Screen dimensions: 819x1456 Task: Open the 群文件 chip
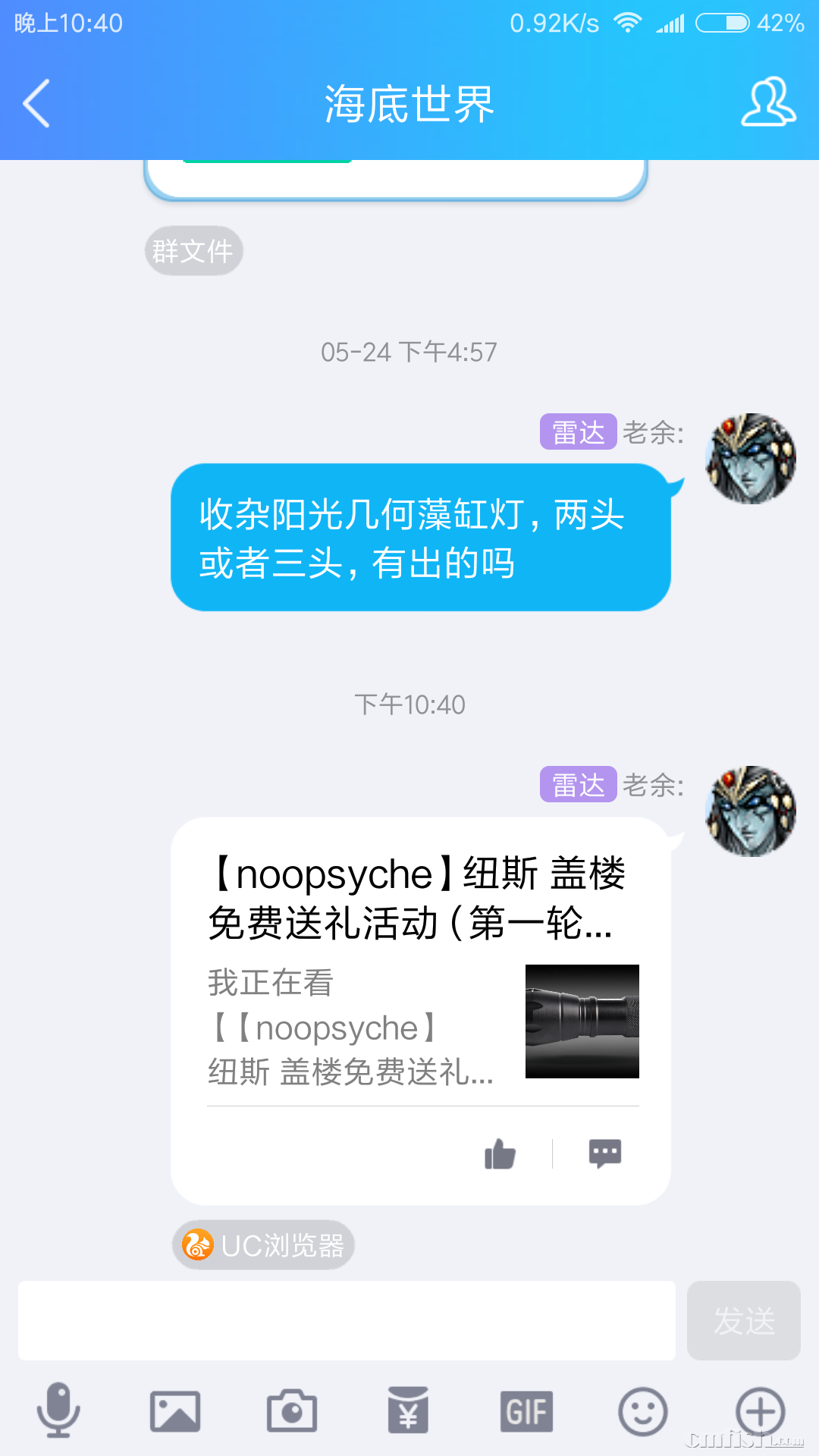pyautogui.click(x=193, y=251)
